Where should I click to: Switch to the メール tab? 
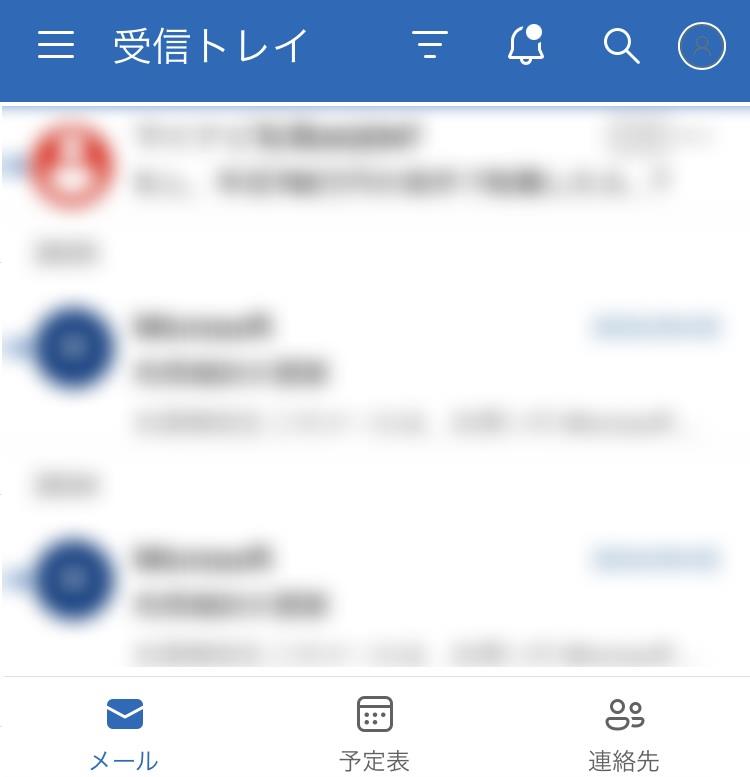(x=124, y=734)
